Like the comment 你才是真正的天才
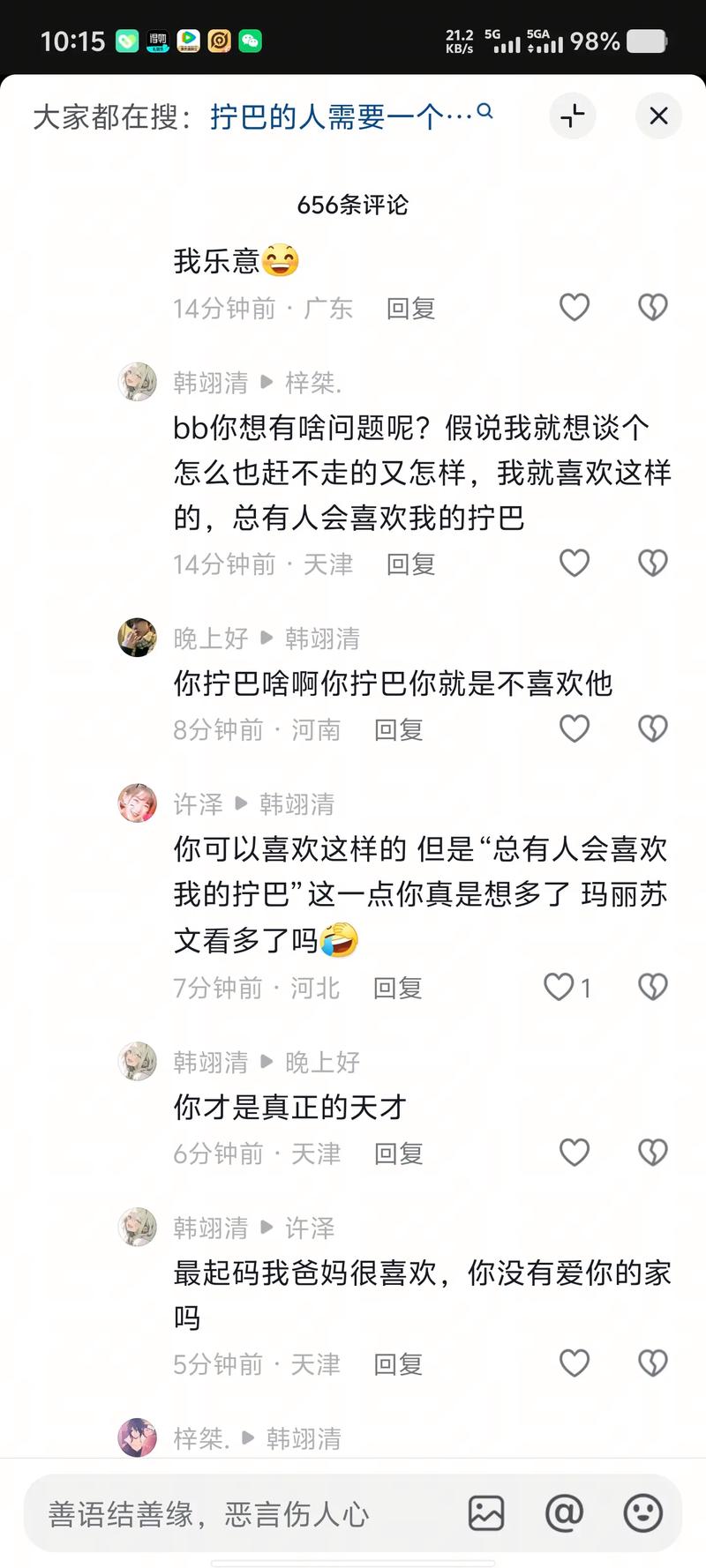706x1568 pixels. click(575, 1152)
